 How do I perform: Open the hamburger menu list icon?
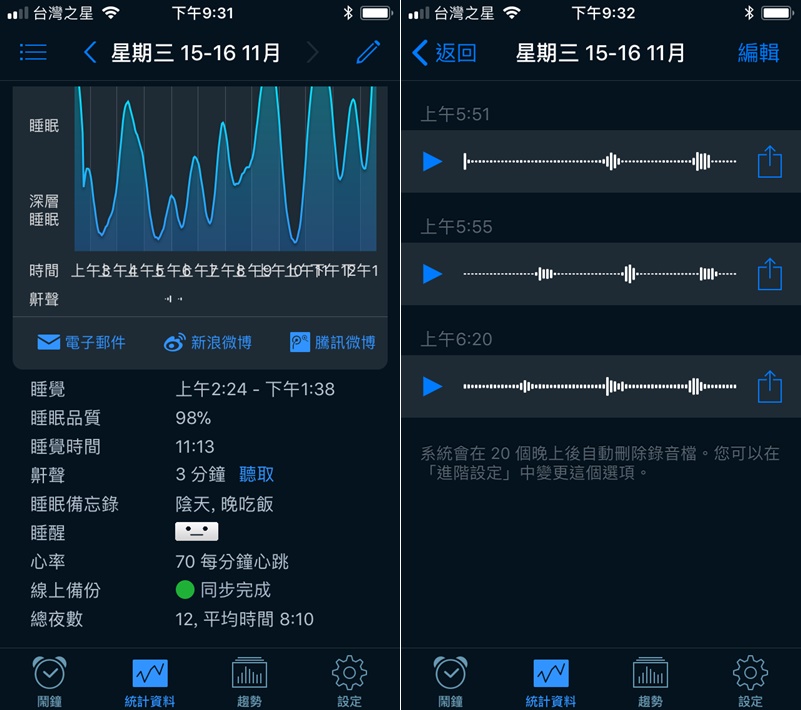pyautogui.click(x=34, y=53)
